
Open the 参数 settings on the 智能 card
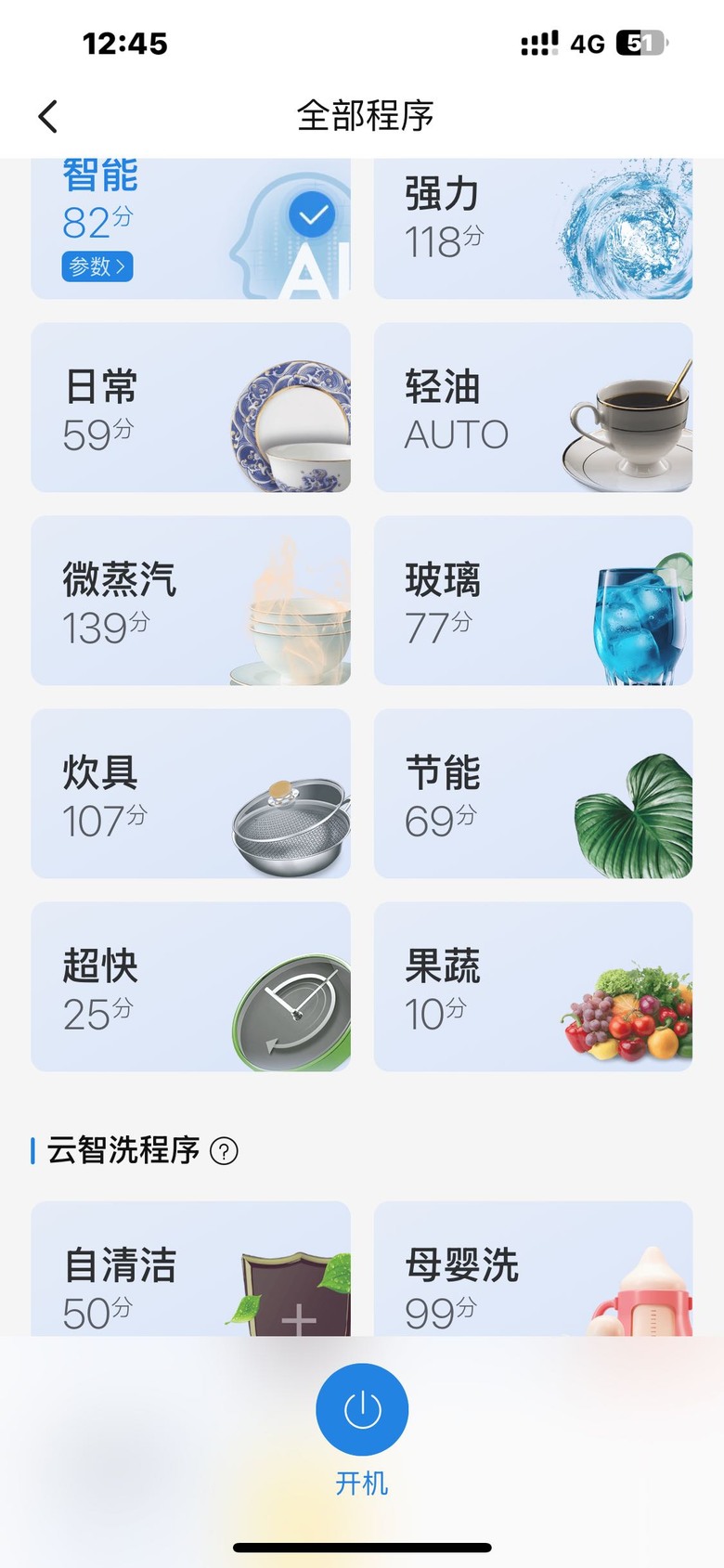97,266
